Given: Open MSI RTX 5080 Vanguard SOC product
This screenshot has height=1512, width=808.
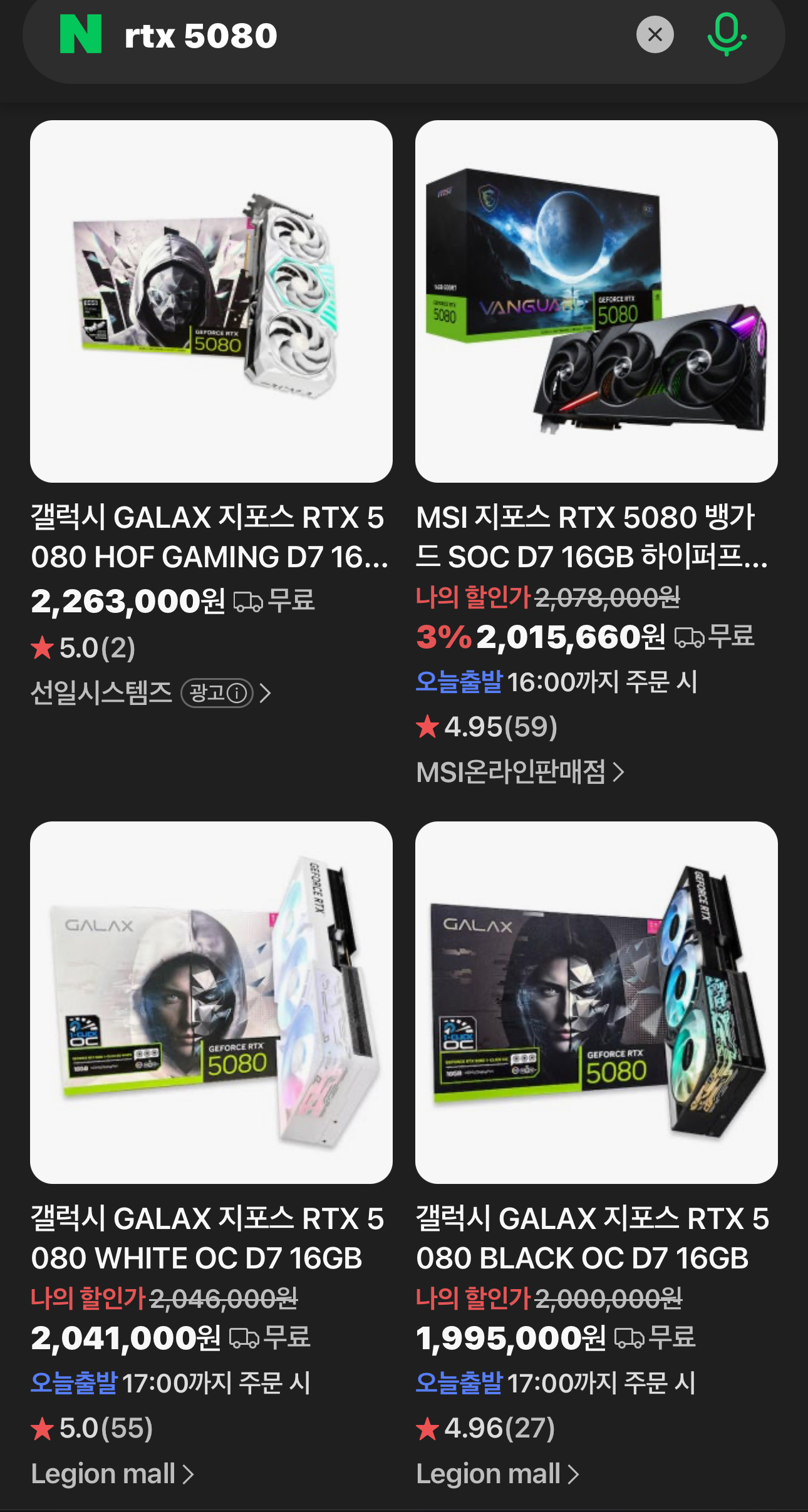Looking at the screenshot, I should pyautogui.click(x=596, y=301).
